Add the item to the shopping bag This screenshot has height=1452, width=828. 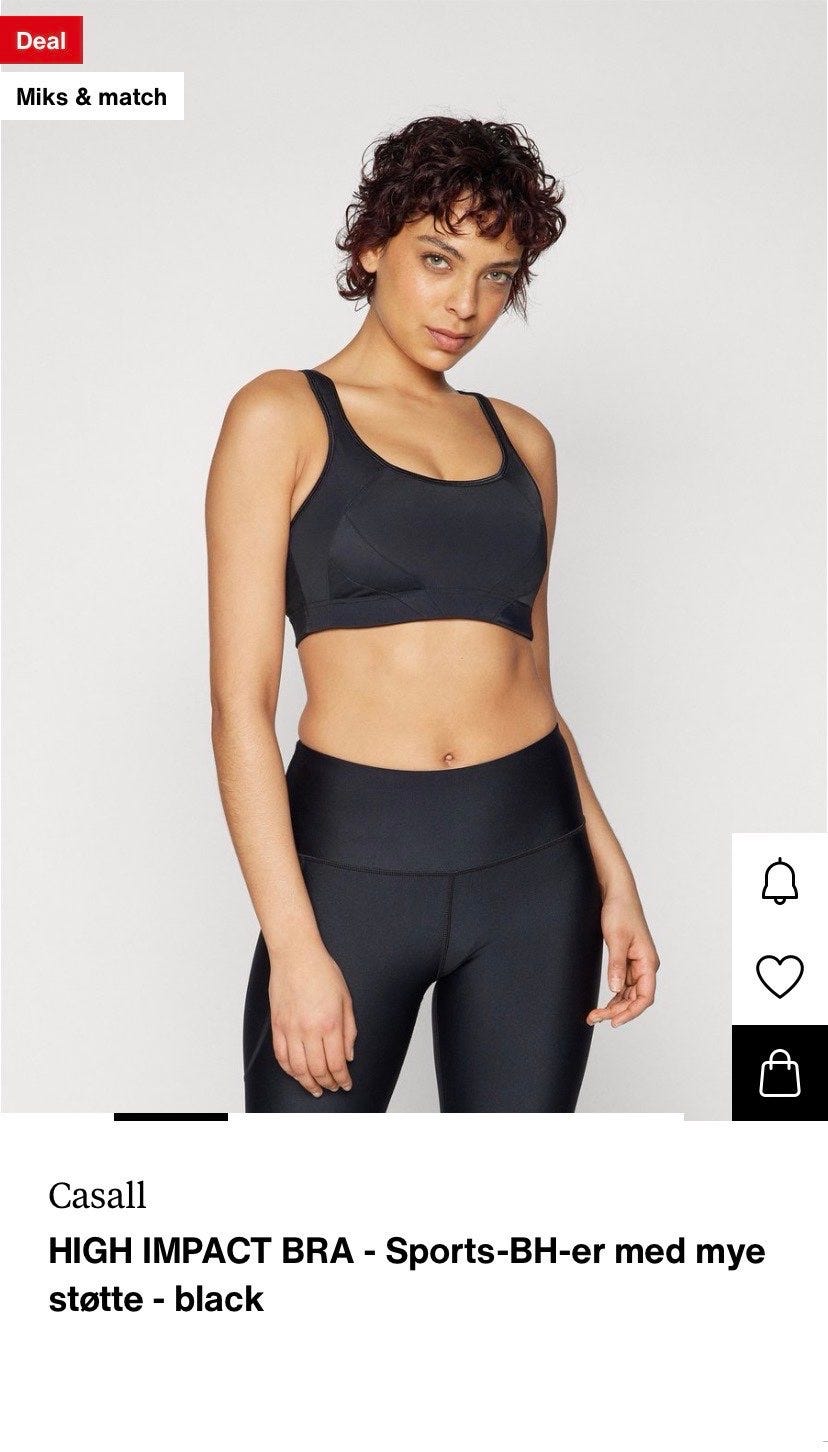780,1073
